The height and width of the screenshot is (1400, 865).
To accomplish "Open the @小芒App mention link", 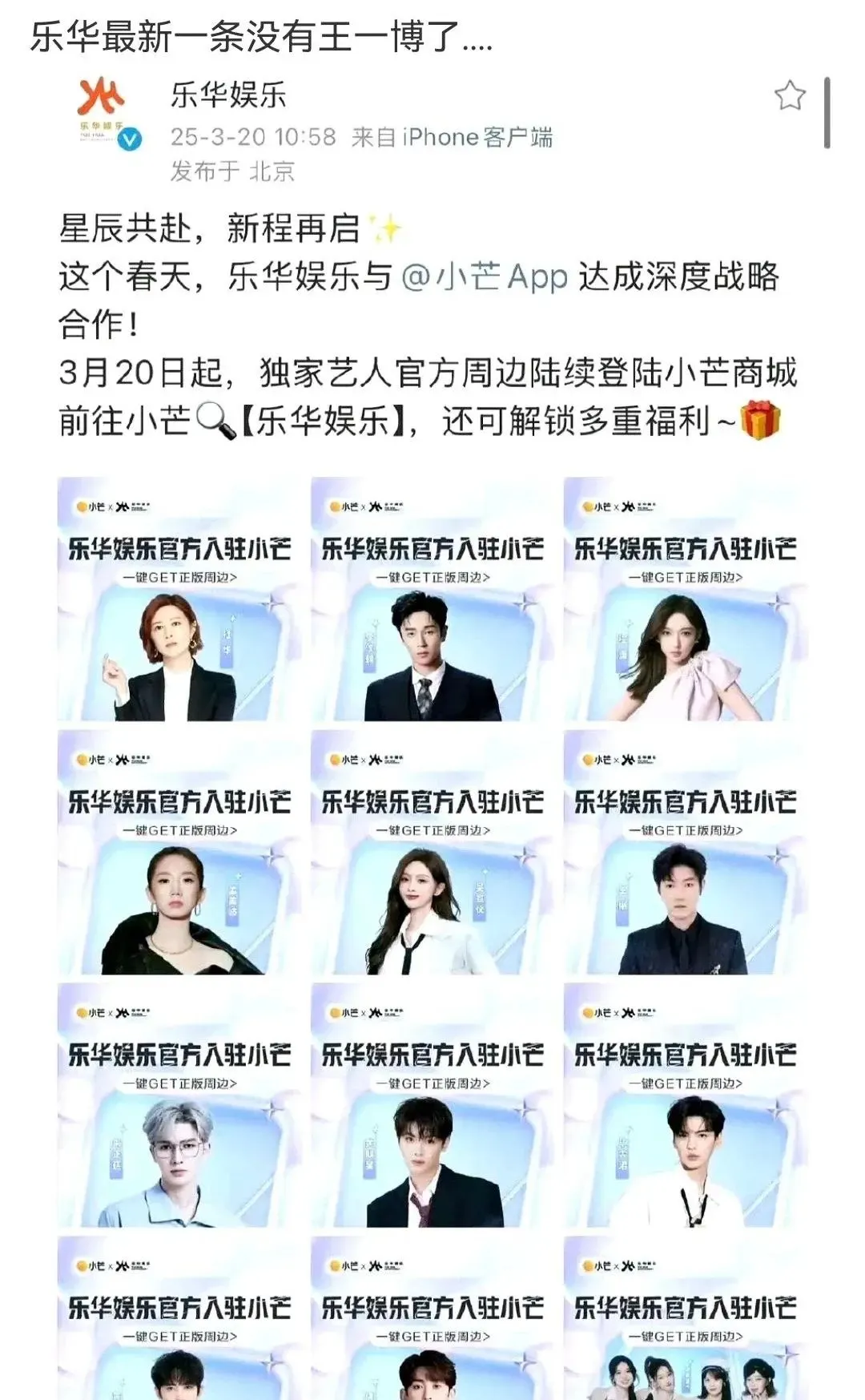I will point(485,277).
